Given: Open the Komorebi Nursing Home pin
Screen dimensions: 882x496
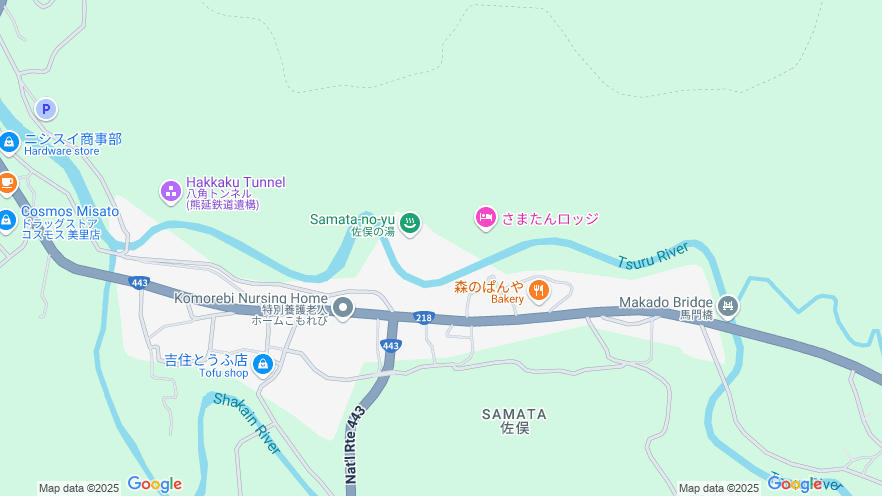Looking at the screenshot, I should pos(343,309).
